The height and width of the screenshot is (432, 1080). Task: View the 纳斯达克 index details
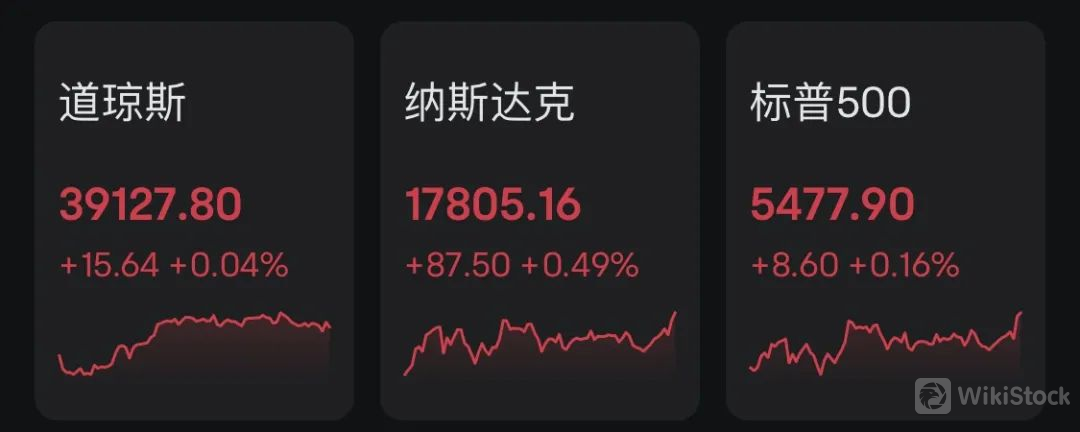pyautogui.click(x=539, y=220)
